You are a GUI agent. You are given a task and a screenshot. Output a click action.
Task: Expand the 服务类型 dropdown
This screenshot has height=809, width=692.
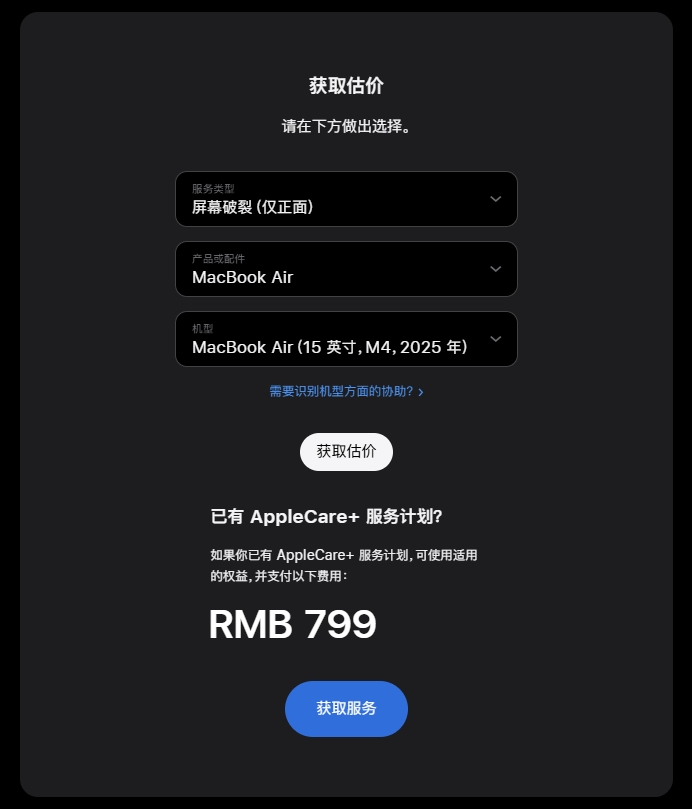(x=346, y=199)
